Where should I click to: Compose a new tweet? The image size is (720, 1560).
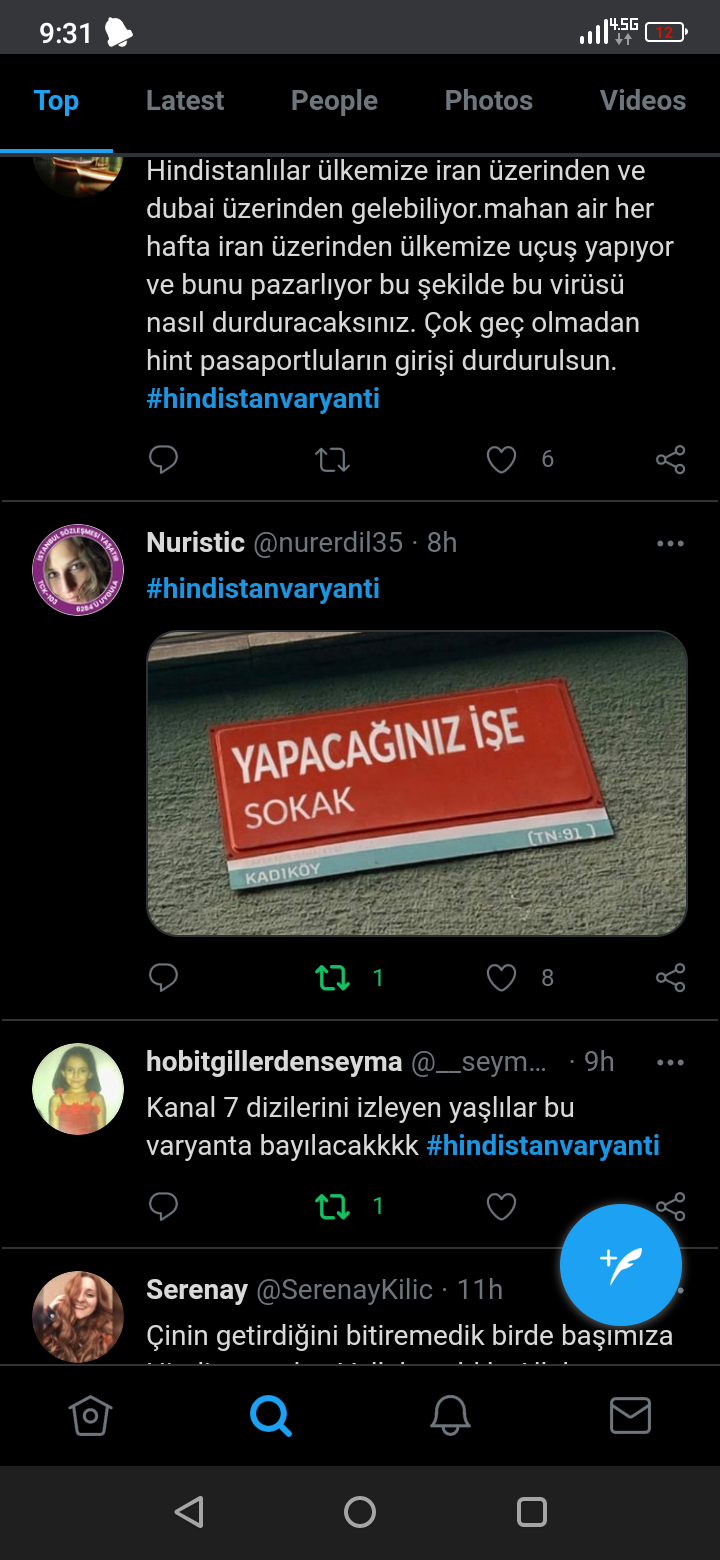[620, 1264]
